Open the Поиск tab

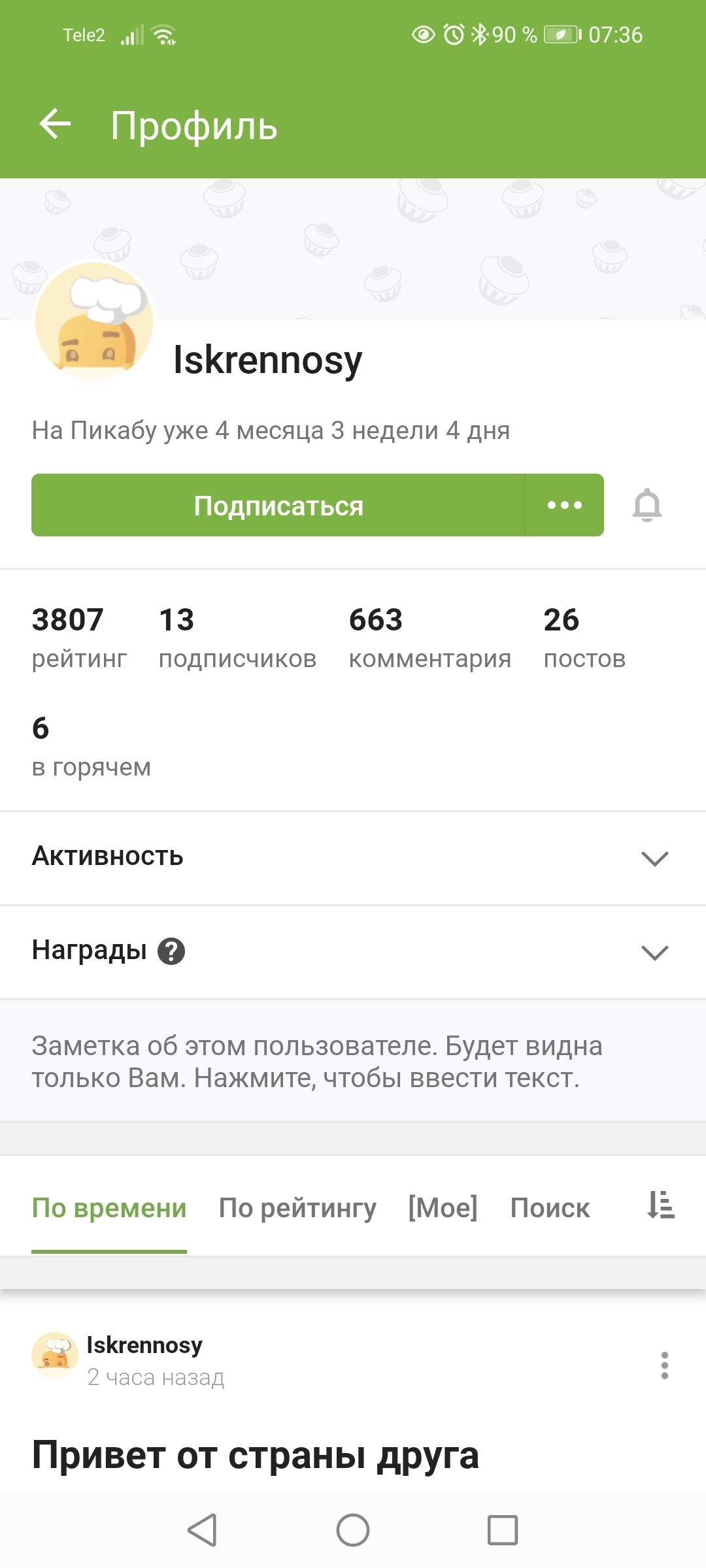(x=550, y=1207)
